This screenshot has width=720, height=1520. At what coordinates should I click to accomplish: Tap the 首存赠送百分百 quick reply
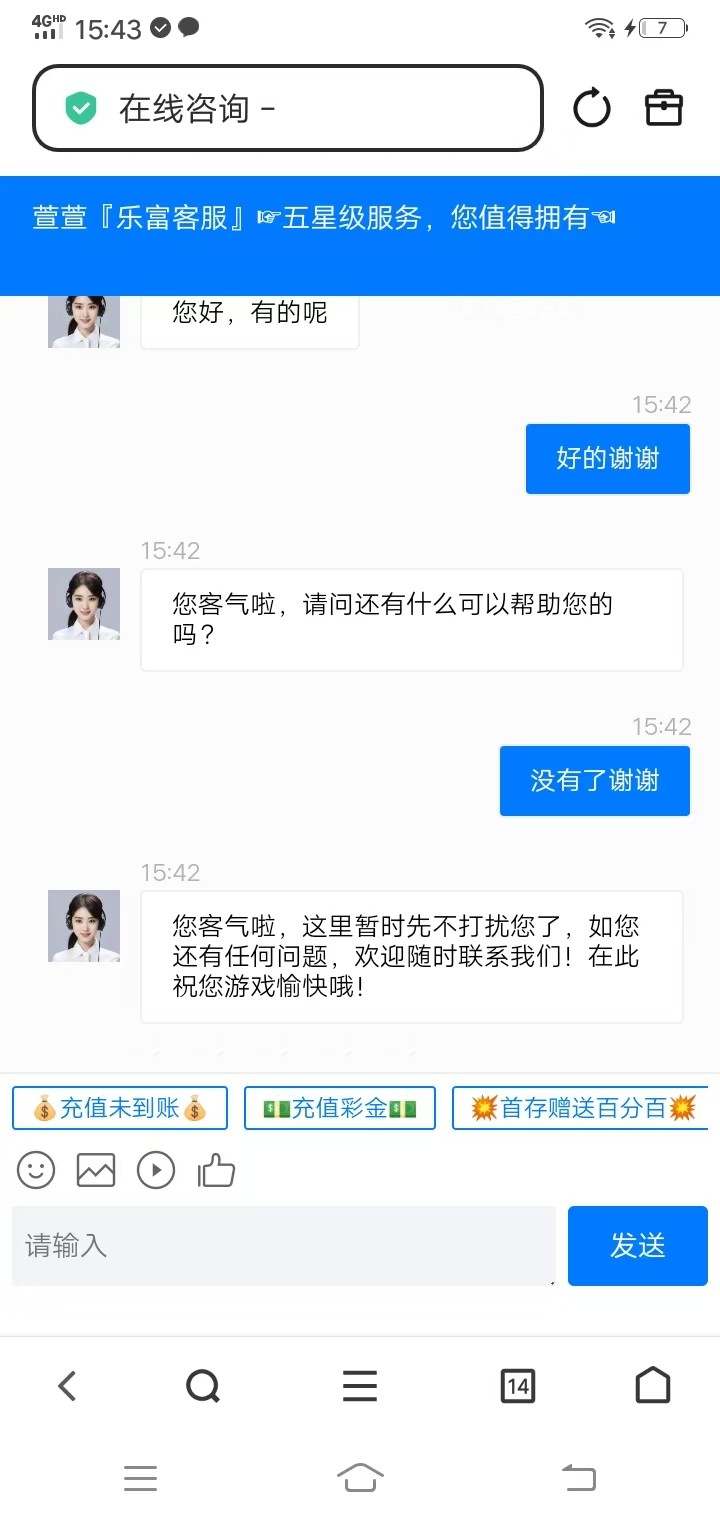[x=582, y=1108]
